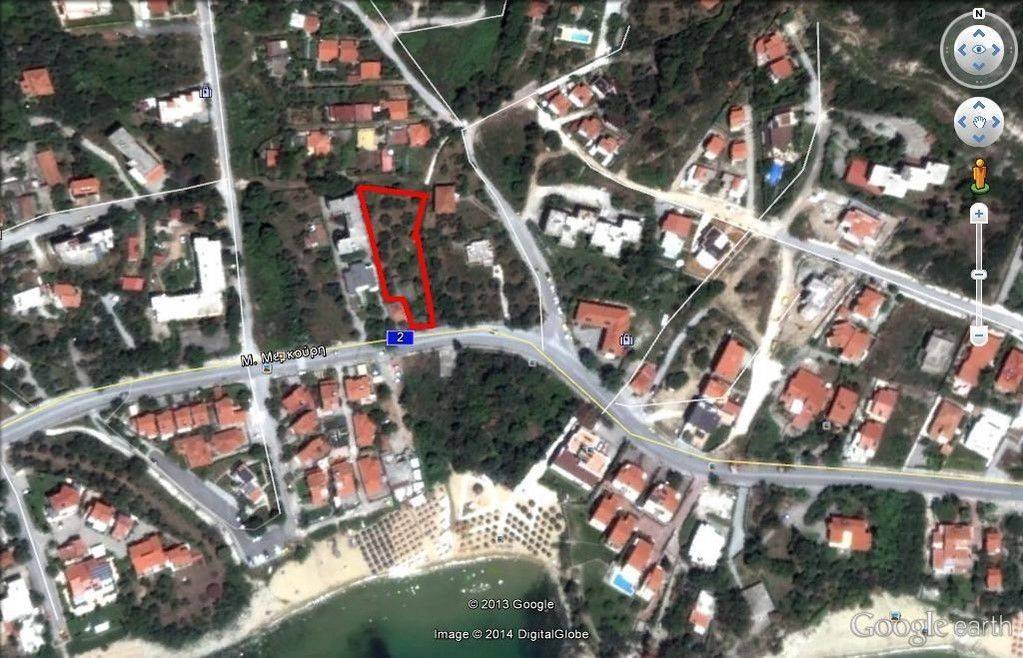Reset the compass to north with N

978,13
